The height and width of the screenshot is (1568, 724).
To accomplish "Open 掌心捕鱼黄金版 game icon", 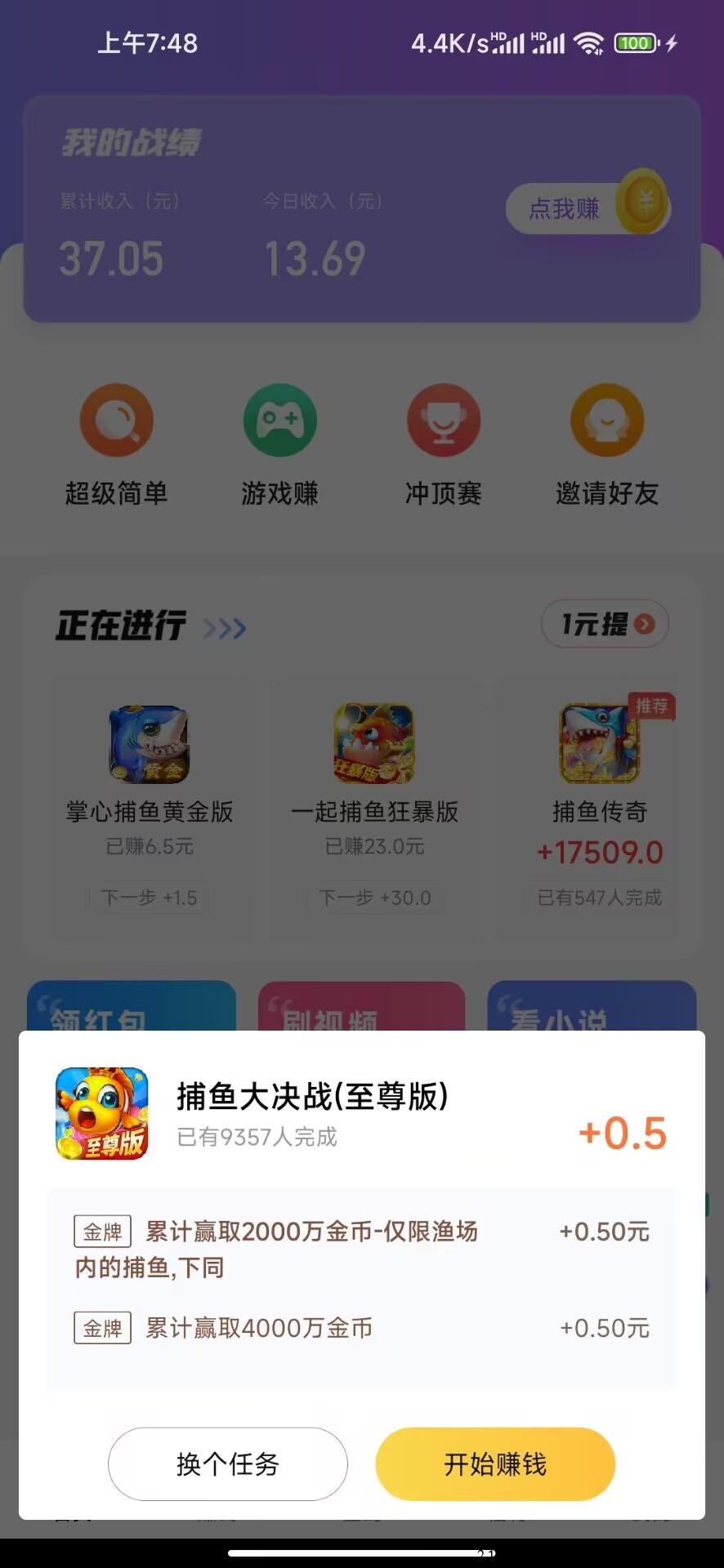I will tap(151, 745).
